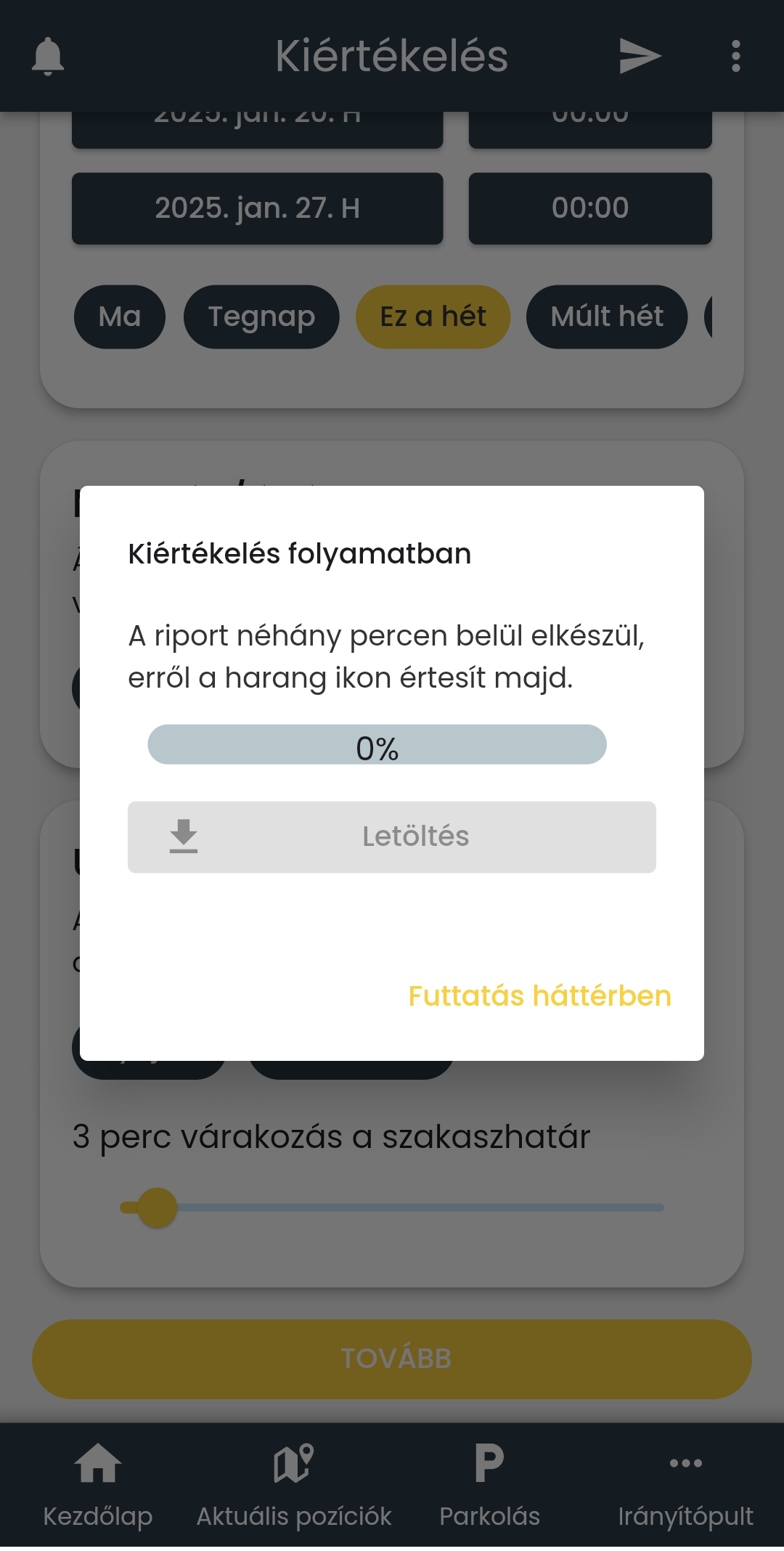784x1551 pixels.
Task: Select the Ma date chip
Action: point(120,317)
